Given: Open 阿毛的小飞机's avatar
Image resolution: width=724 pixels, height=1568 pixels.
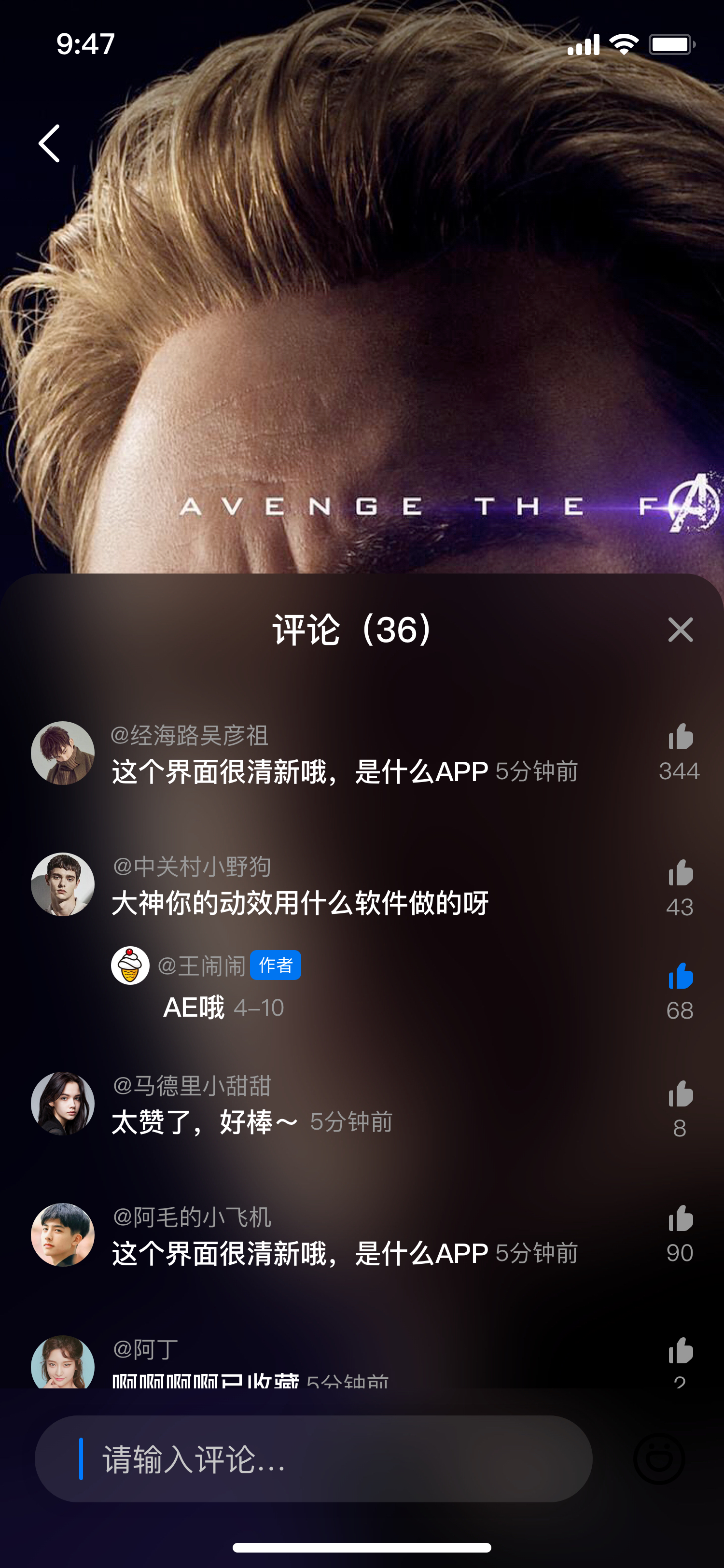Looking at the screenshot, I should (x=63, y=1235).
